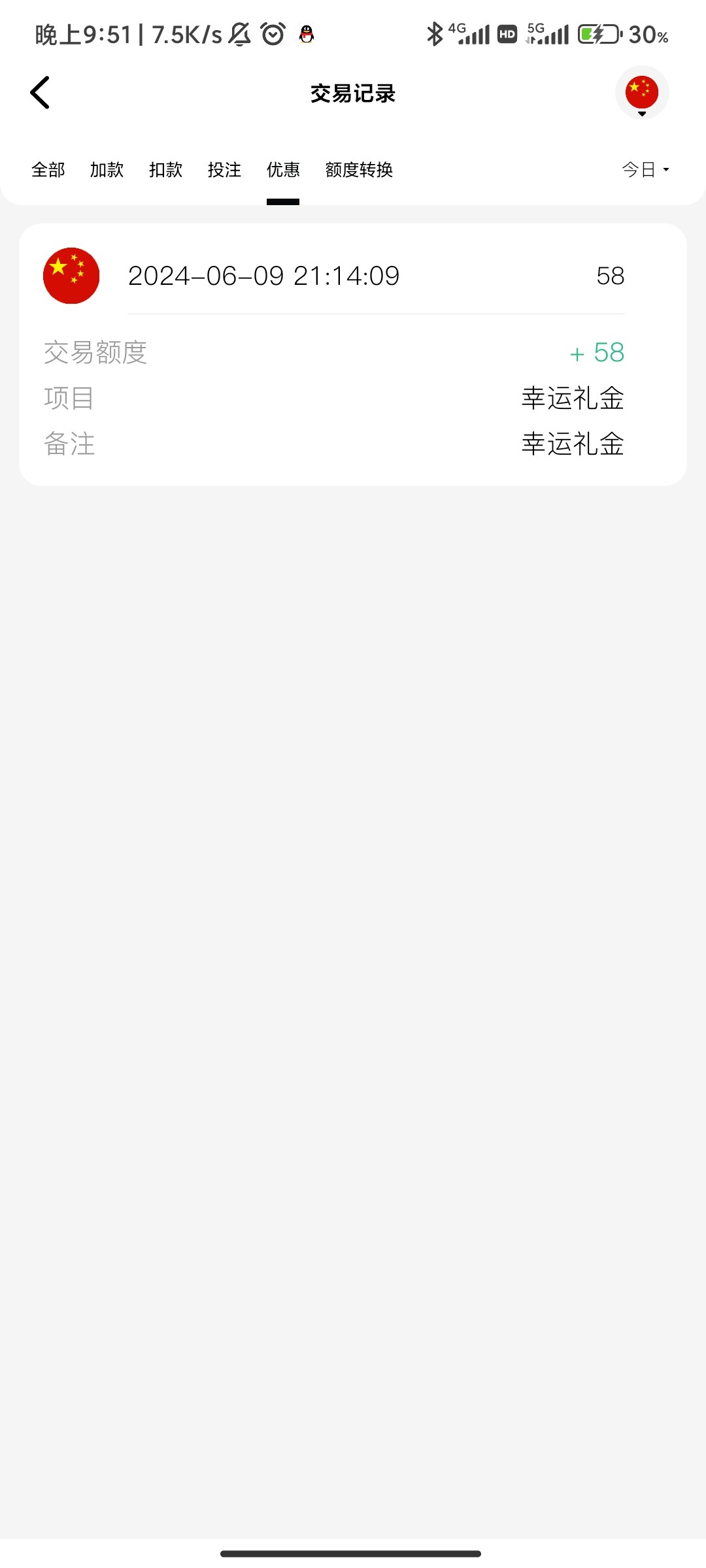Select the 优惠 tab
This screenshot has width=706, height=1568.
283,170
